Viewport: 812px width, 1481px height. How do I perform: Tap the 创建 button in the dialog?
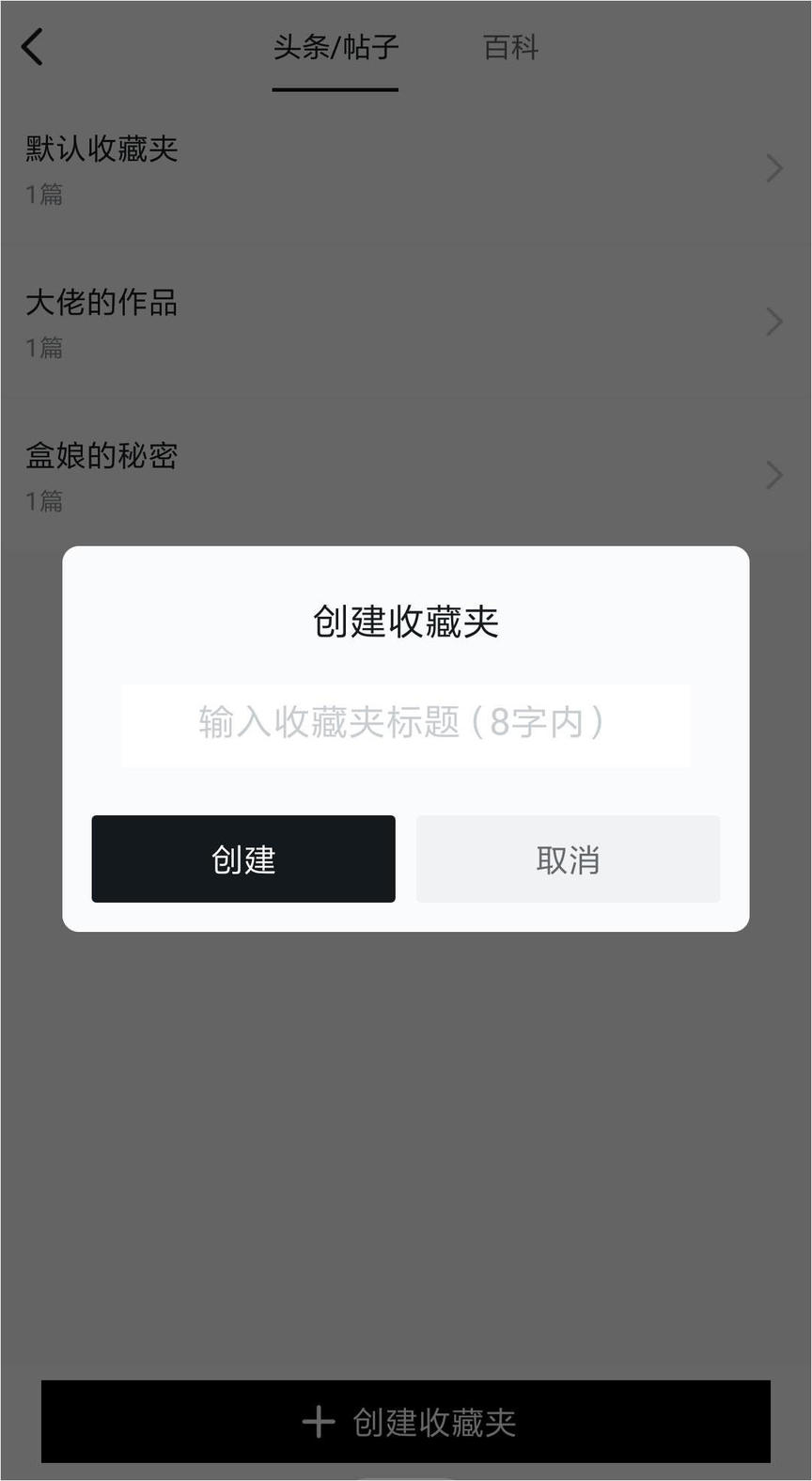point(243,859)
